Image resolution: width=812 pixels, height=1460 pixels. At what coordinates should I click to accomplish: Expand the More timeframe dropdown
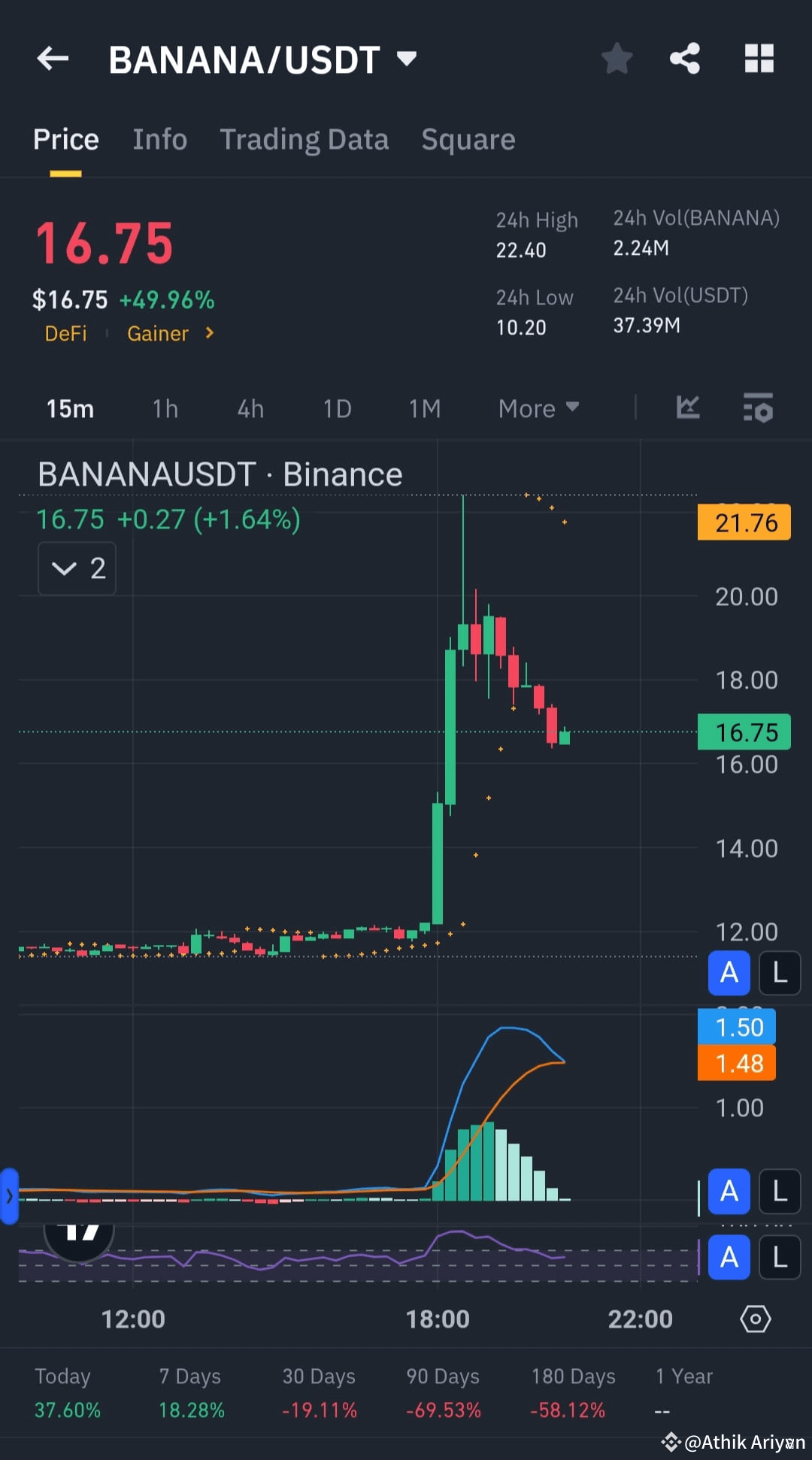[538, 408]
